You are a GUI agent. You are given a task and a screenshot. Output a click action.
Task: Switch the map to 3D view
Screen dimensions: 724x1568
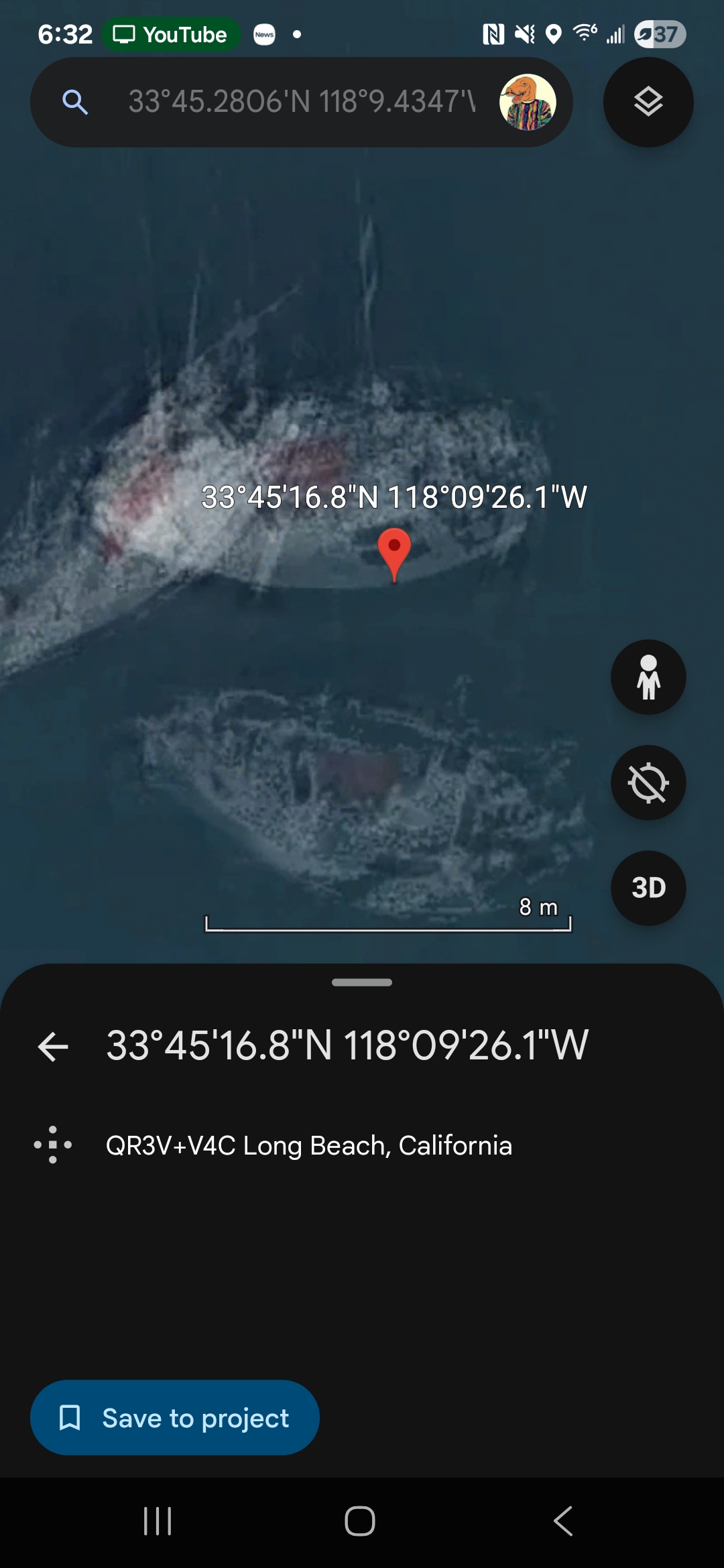pyautogui.click(x=648, y=888)
